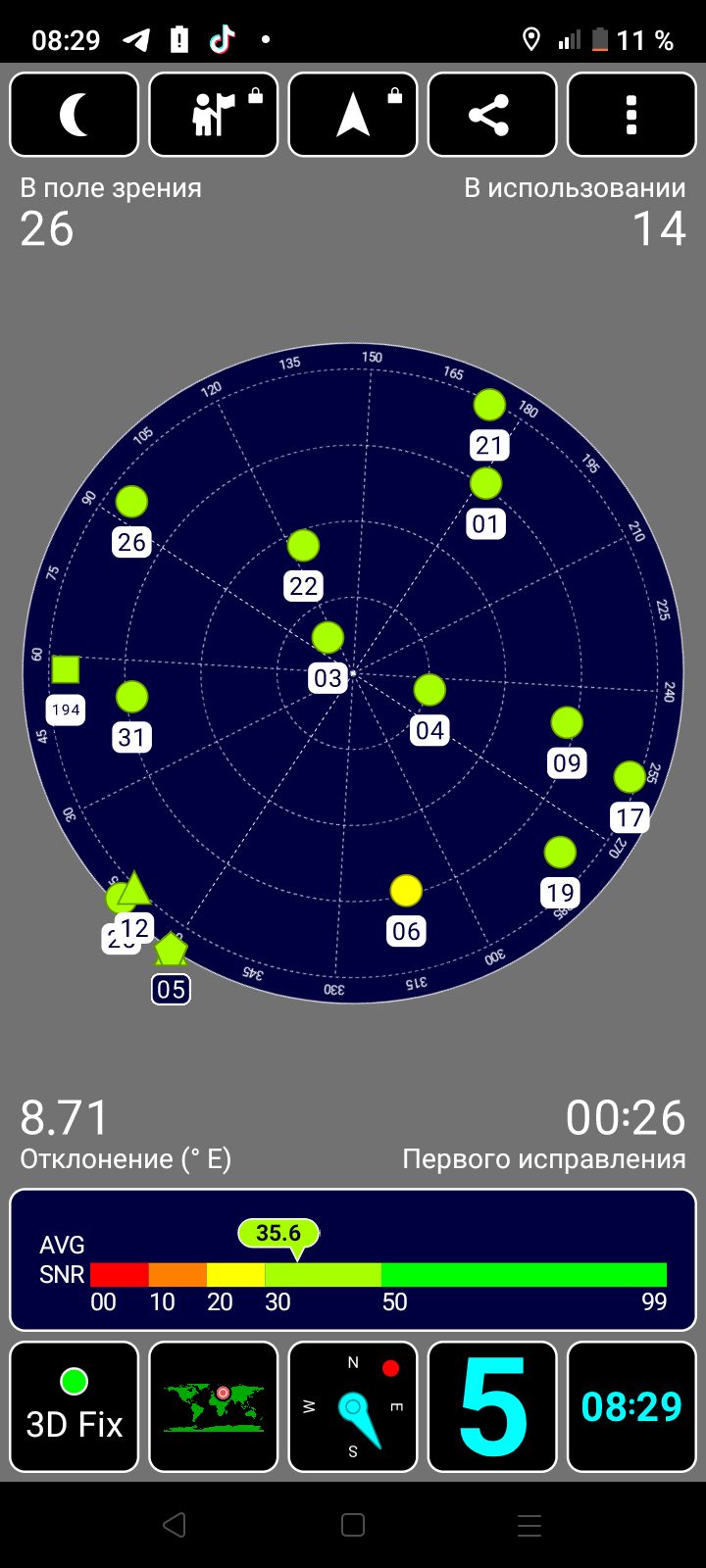Open the world map tile
Screen dimensions: 706x1568
(214, 1407)
